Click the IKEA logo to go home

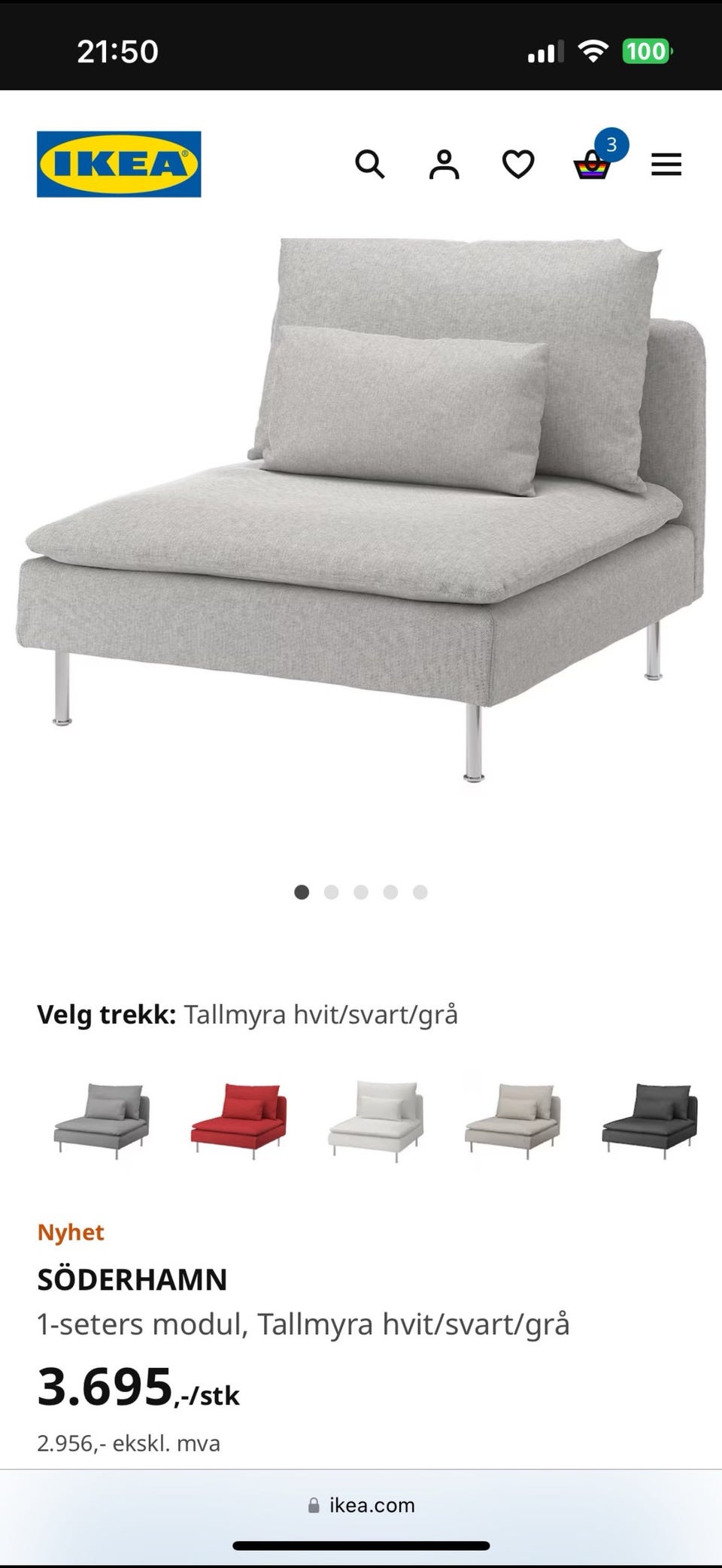[x=120, y=164]
